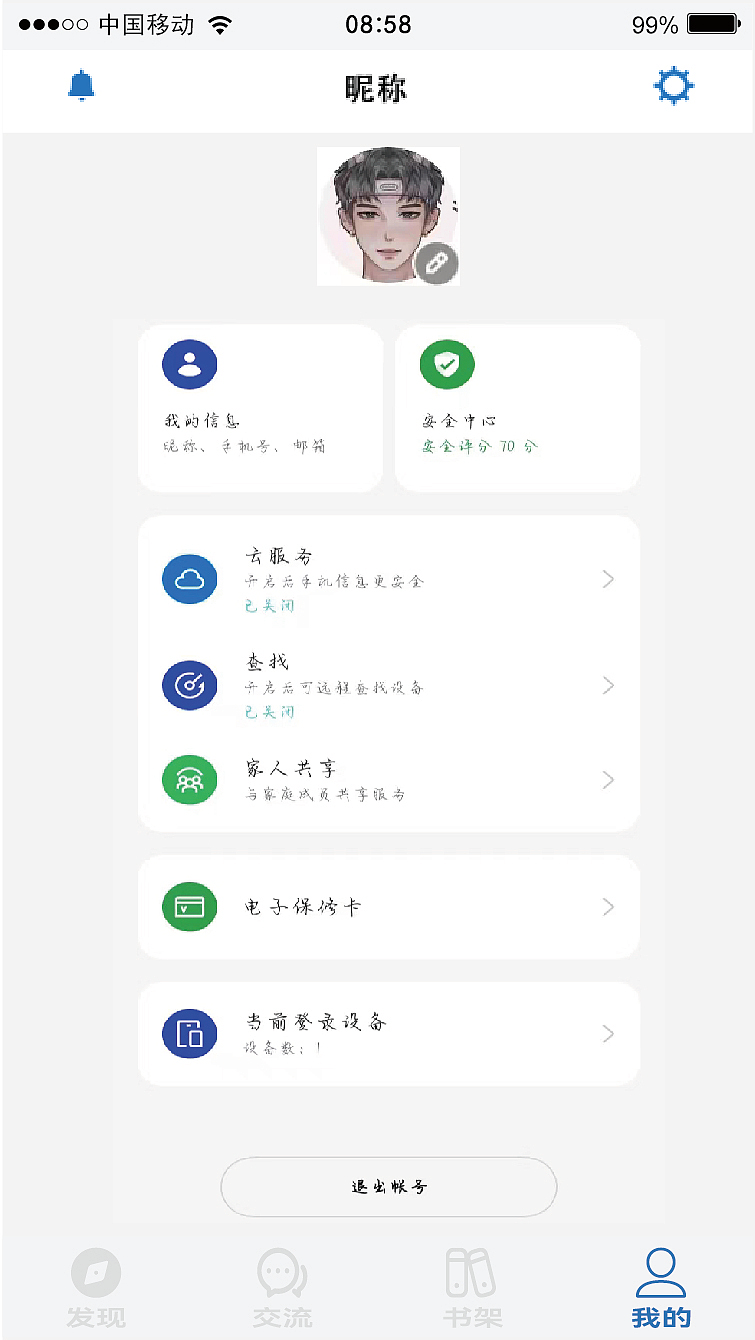Open the 发现 compass tab icon

tap(95, 1271)
